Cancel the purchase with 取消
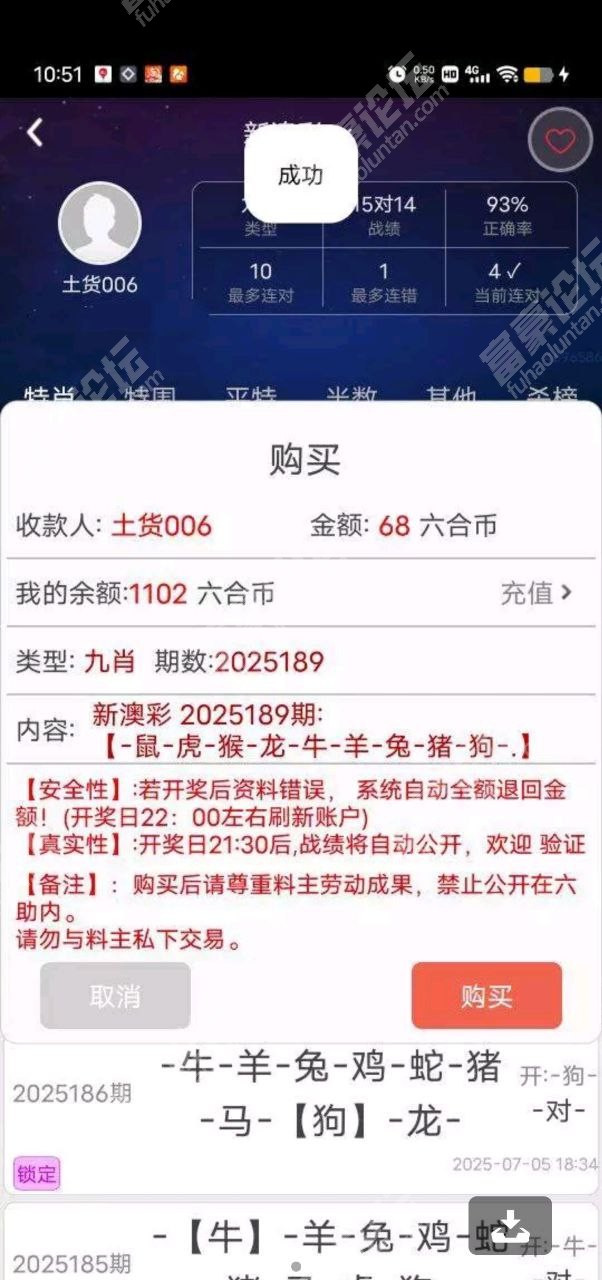Screen dimensions: 602x1280 tap(115, 996)
